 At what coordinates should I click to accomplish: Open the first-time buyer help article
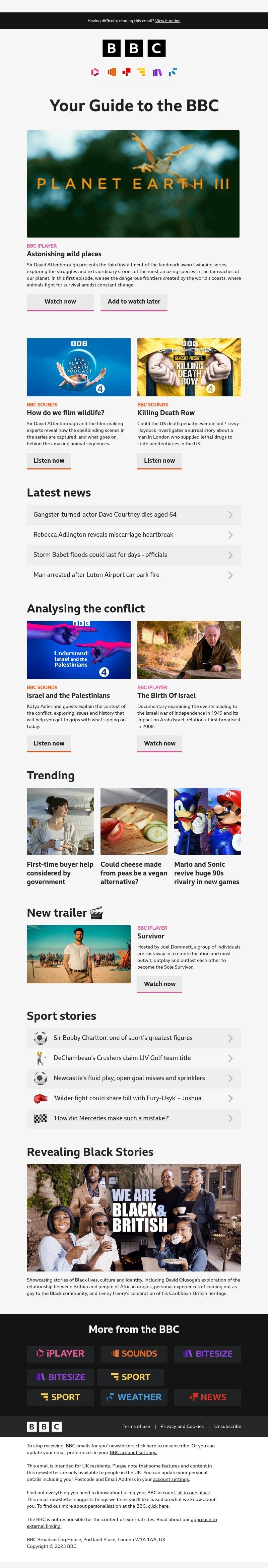click(x=60, y=872)
